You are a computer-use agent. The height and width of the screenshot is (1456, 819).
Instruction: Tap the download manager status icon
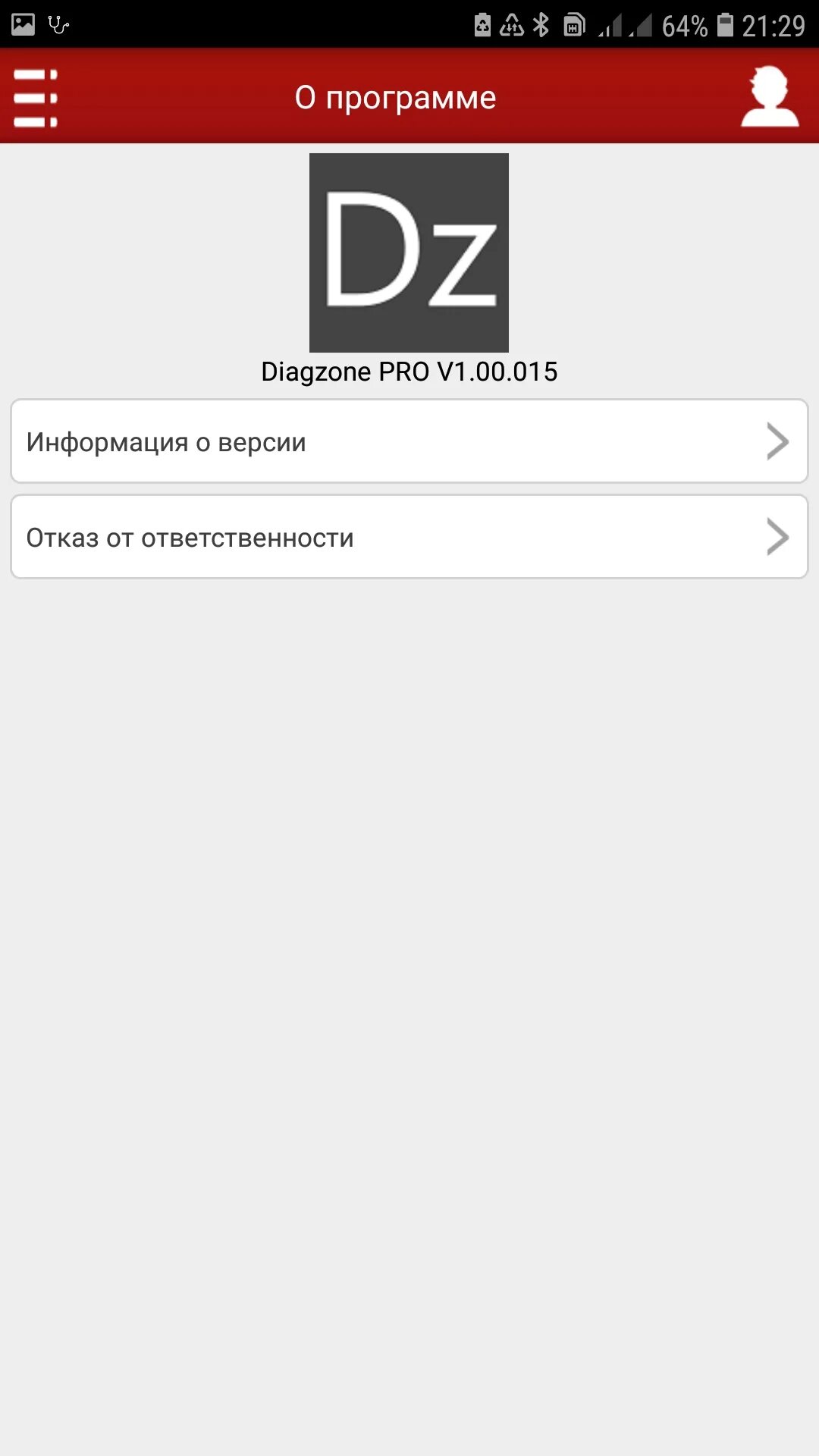pos(483,25)
